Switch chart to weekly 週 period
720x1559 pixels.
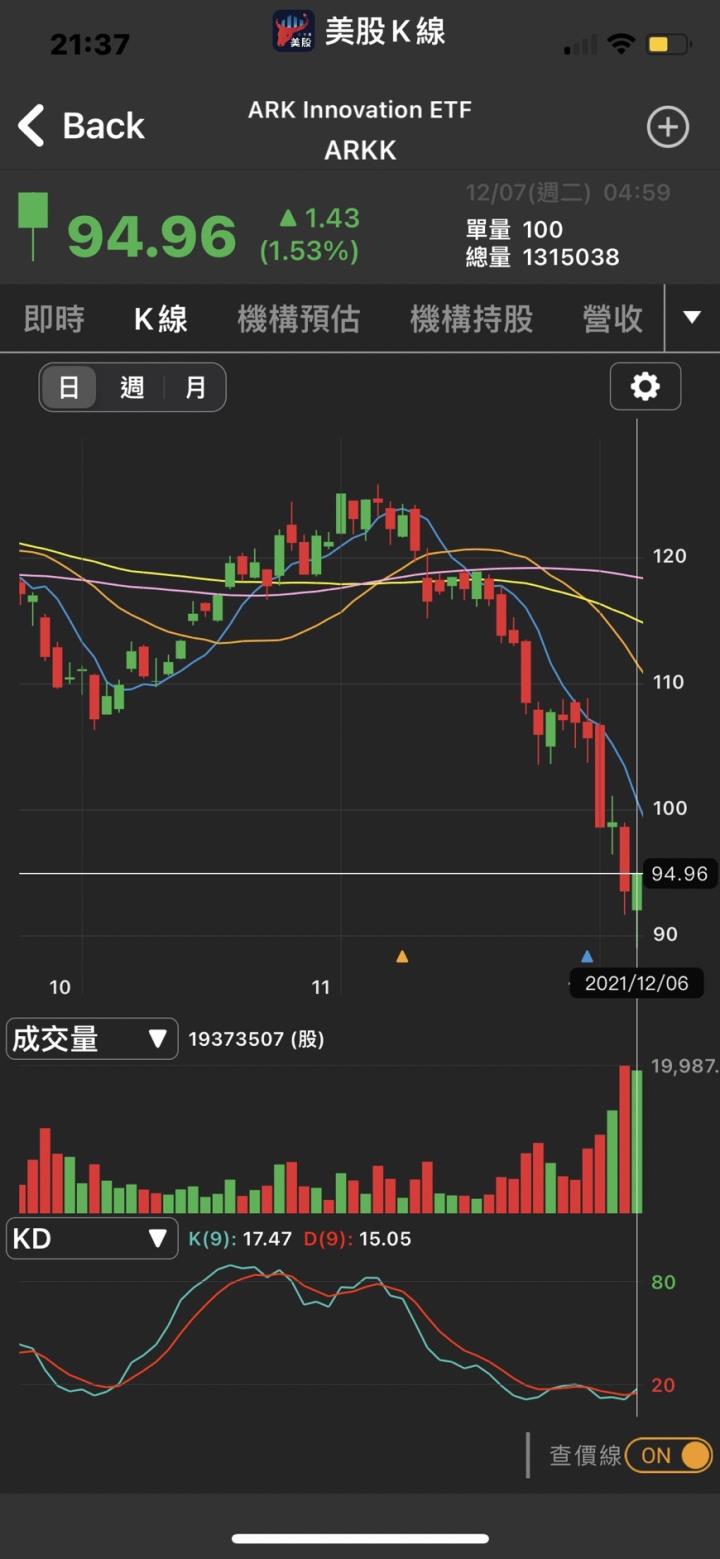click(x=132, y=387)
